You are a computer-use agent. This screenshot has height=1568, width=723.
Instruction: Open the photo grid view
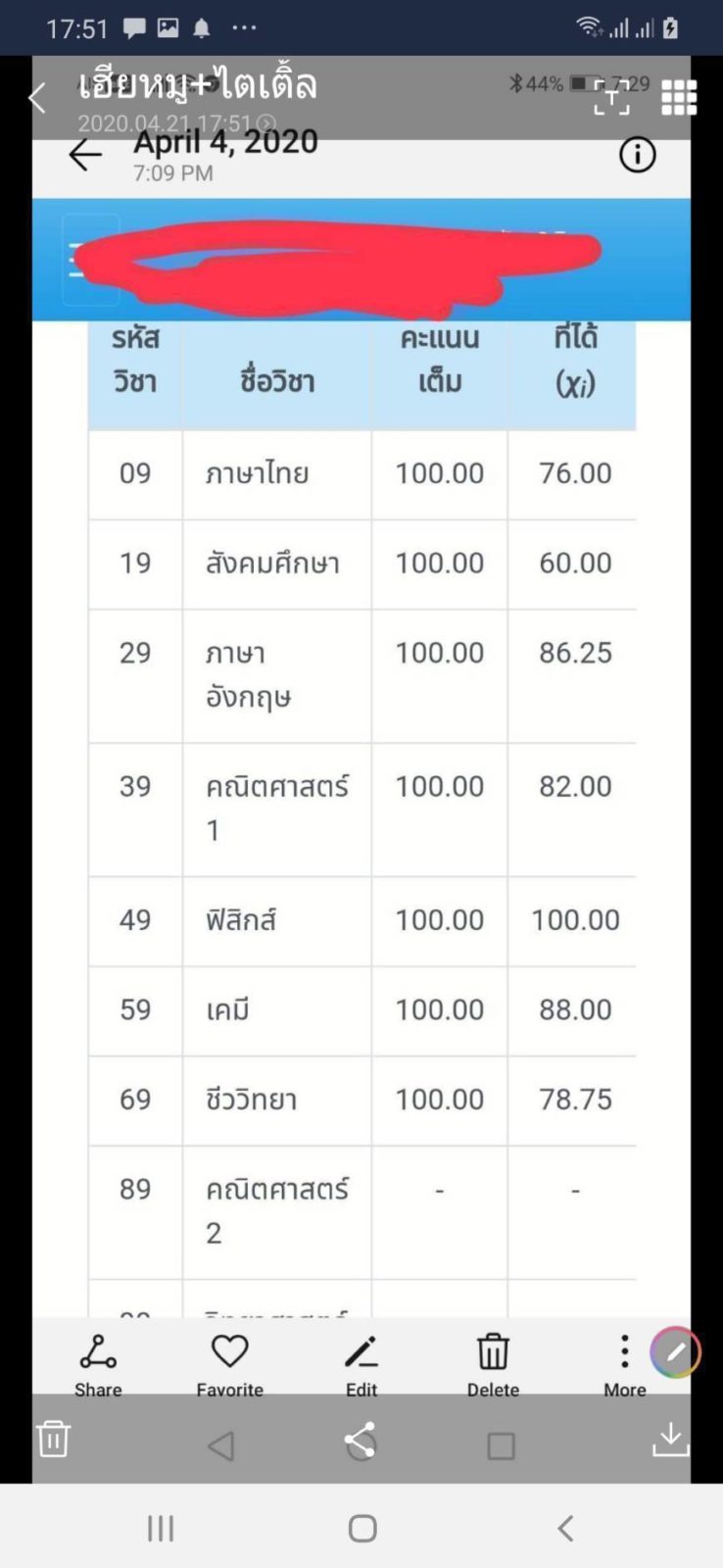pos(679,97)
